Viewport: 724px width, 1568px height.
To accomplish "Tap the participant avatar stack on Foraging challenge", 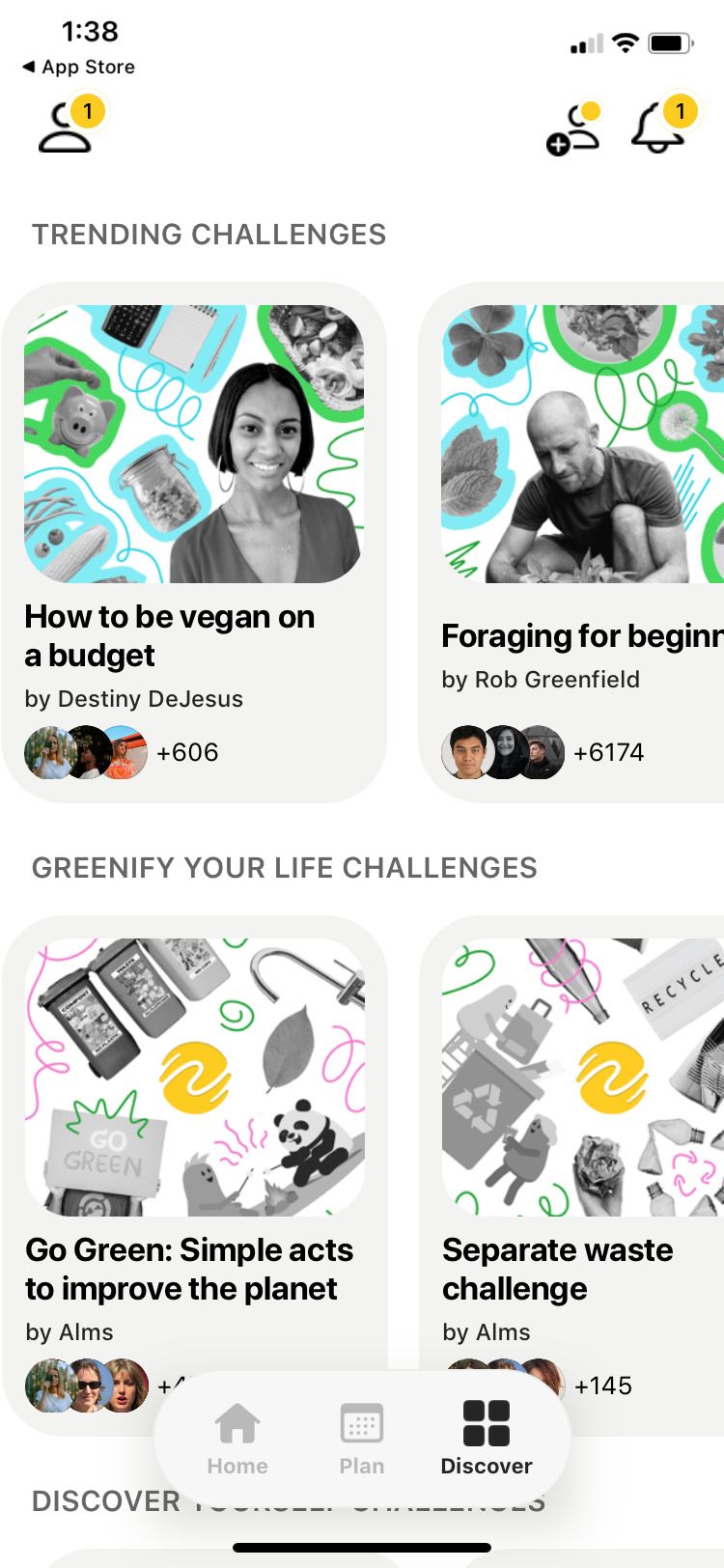I will pyautogui.click(x=502, y=752).
